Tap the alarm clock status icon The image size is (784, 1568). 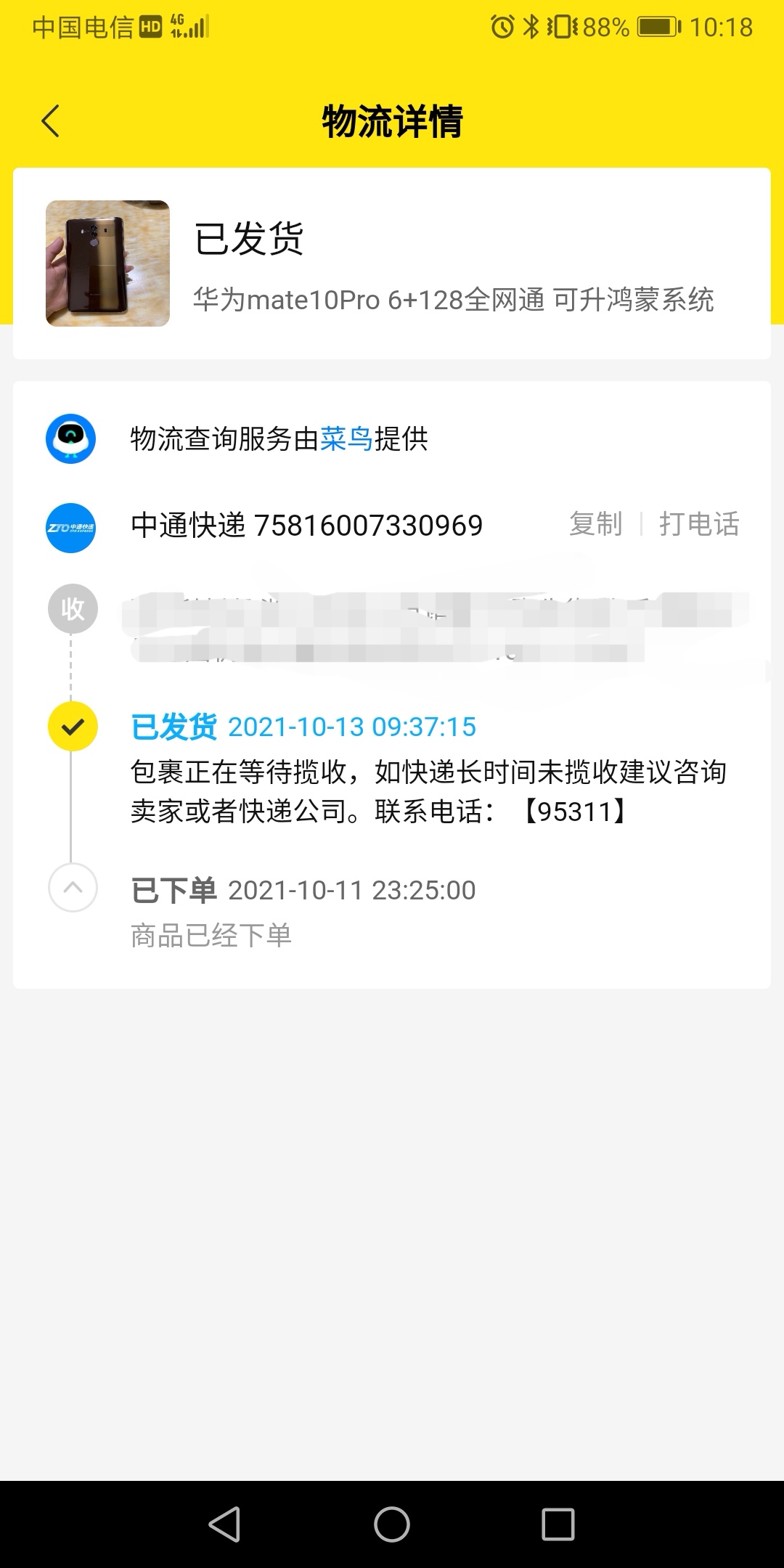coord(502,26)
